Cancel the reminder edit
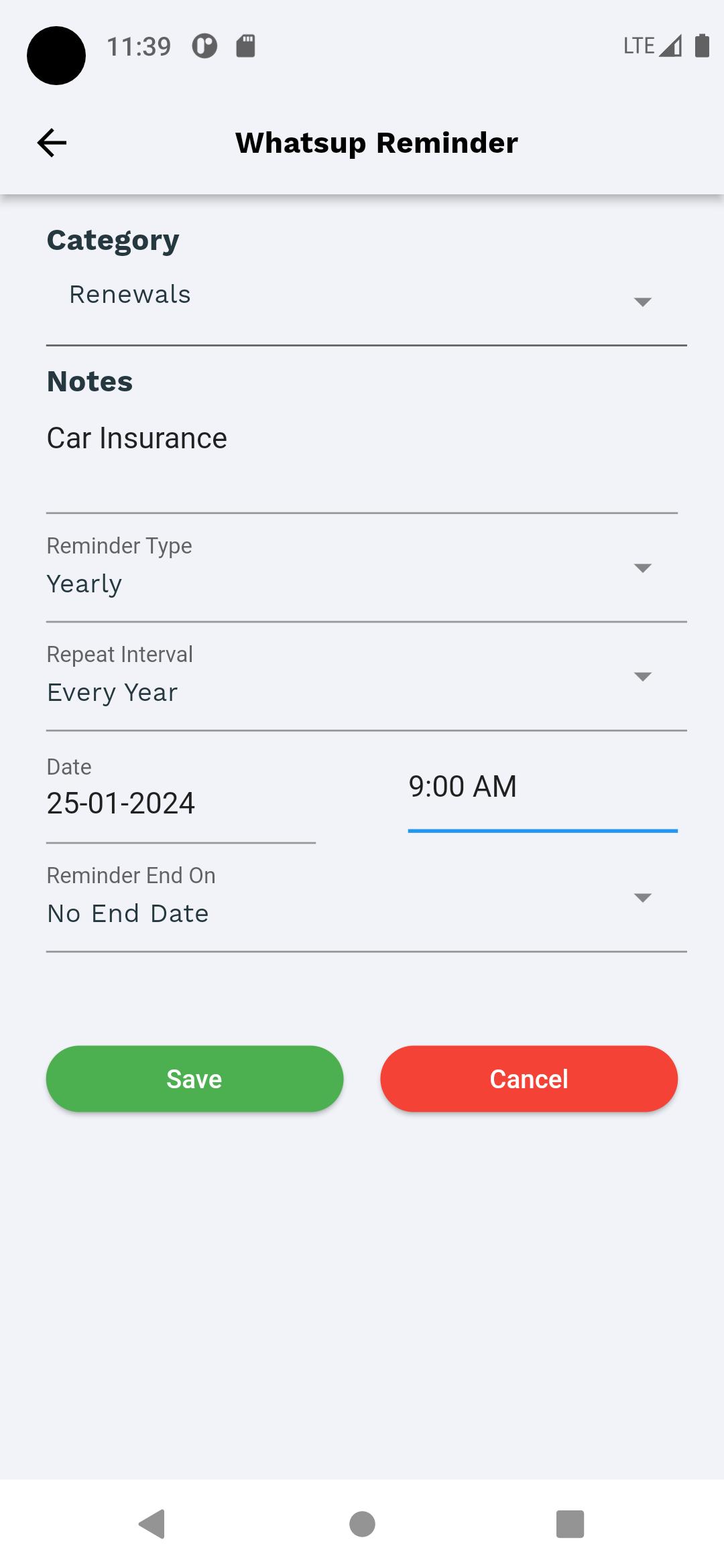 coord(529,1079)
